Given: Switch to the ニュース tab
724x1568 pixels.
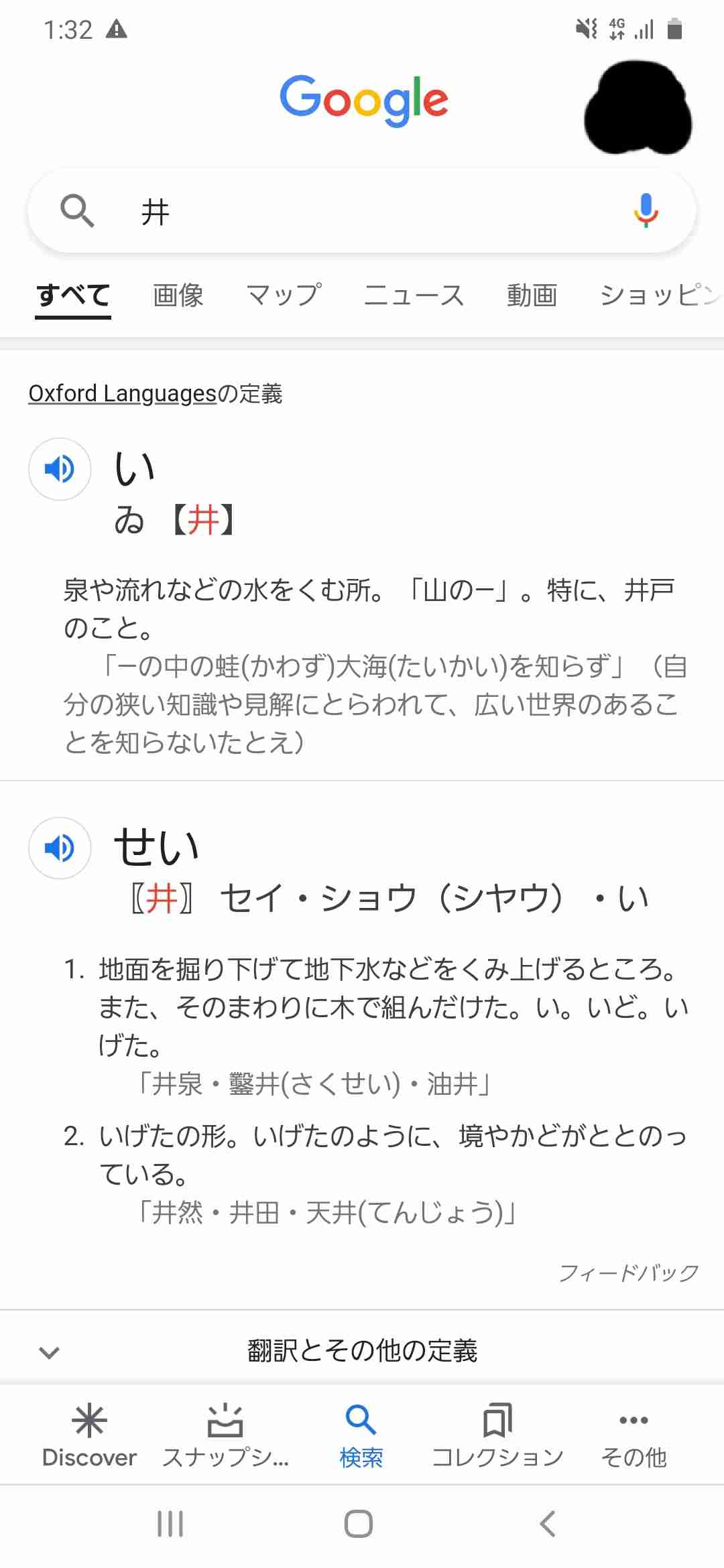Looking at the screenshot, I should (x=414, y=295).
